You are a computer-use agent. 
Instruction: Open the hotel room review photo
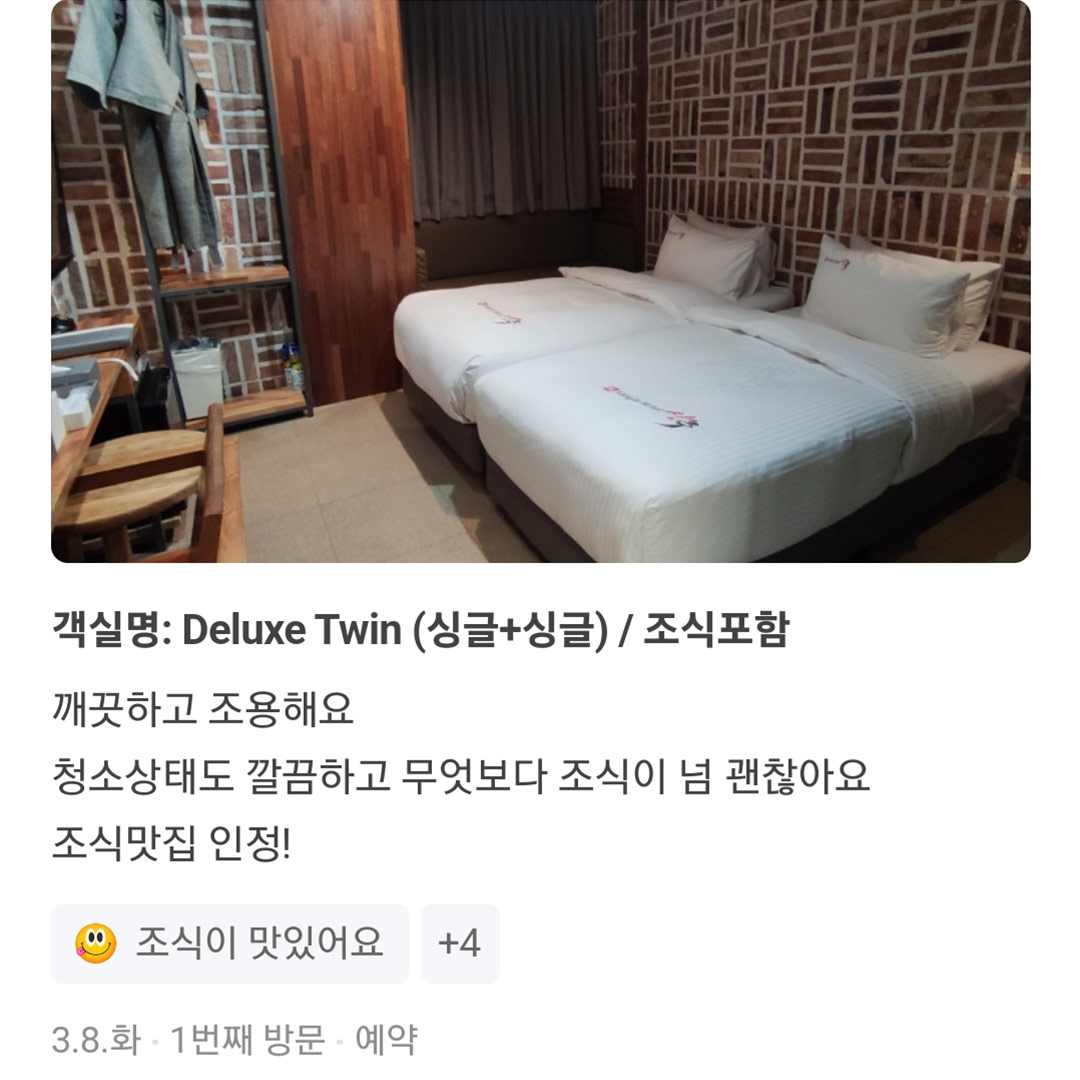pyautogui.click(x=540, y=281)
